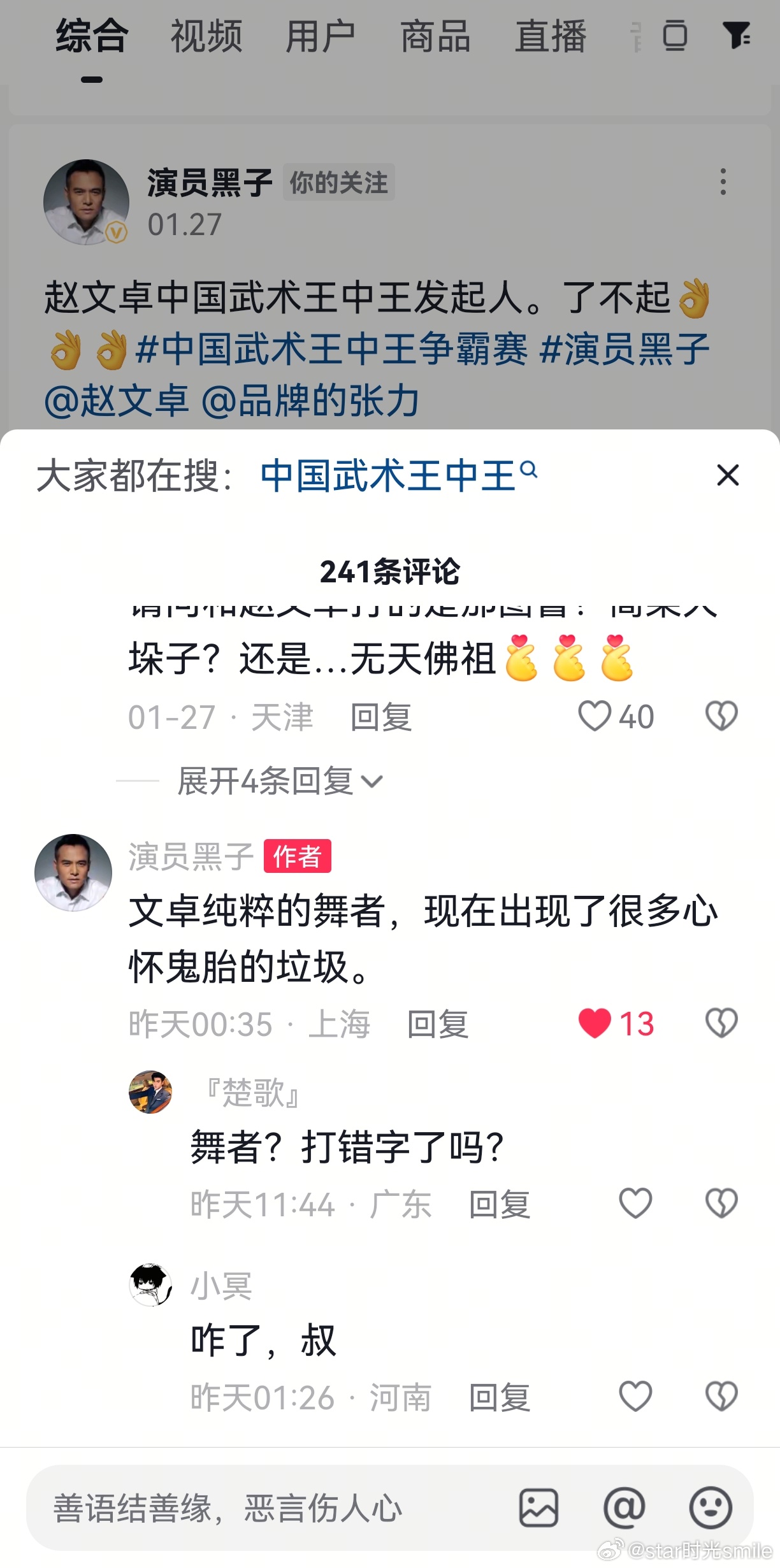Screen dimensions: 780x1568
Task: Switch to the 视频 tab
Action: coord(206,36)
